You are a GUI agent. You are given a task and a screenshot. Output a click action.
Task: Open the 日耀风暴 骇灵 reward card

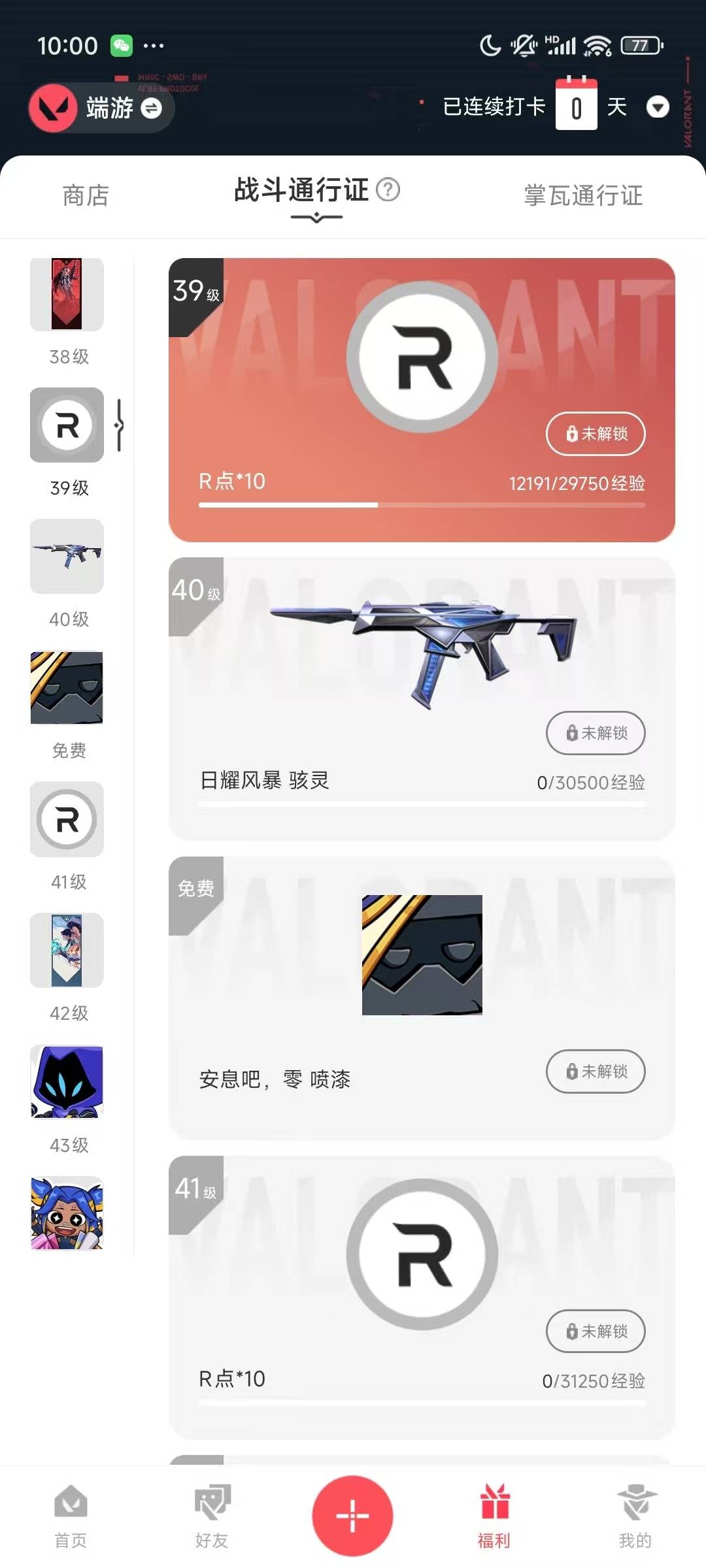tap(422, 699)
